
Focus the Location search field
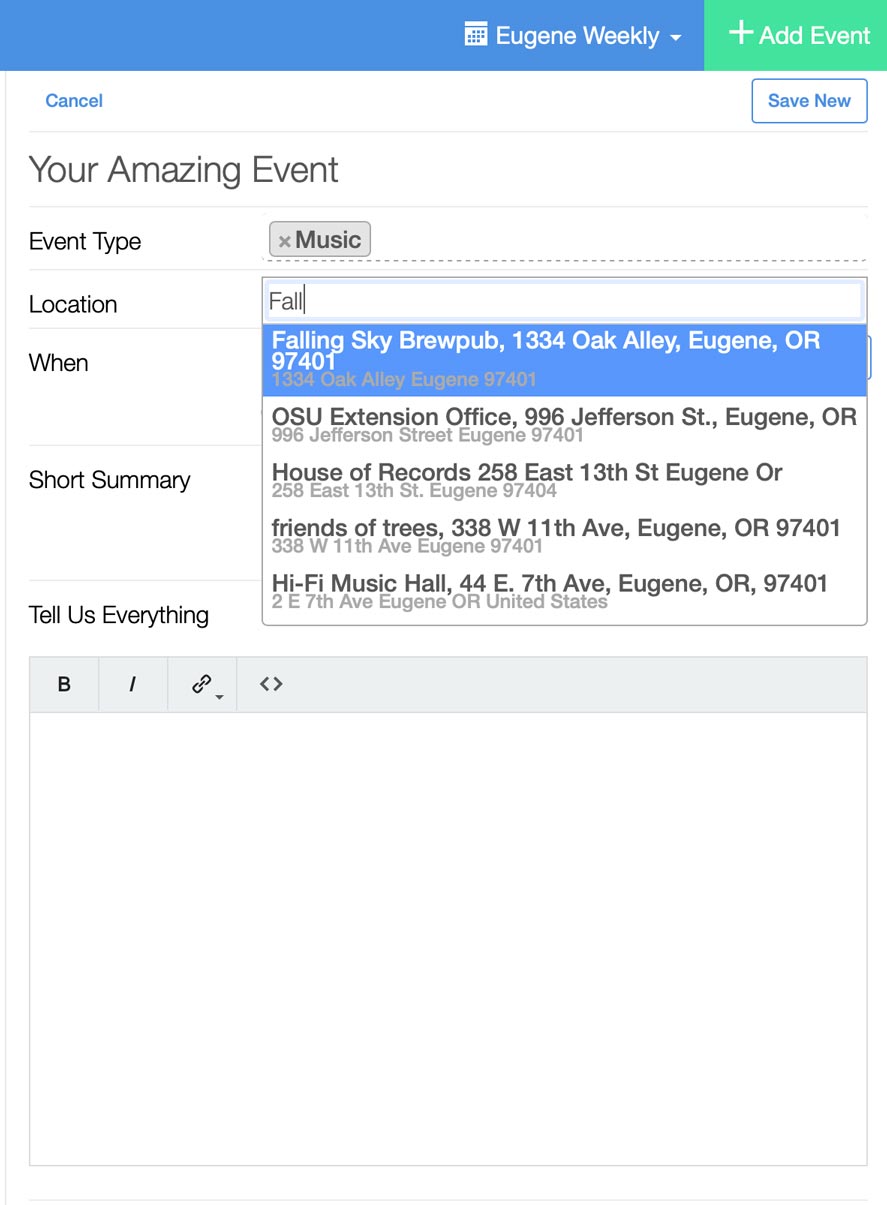click(564, 301)
